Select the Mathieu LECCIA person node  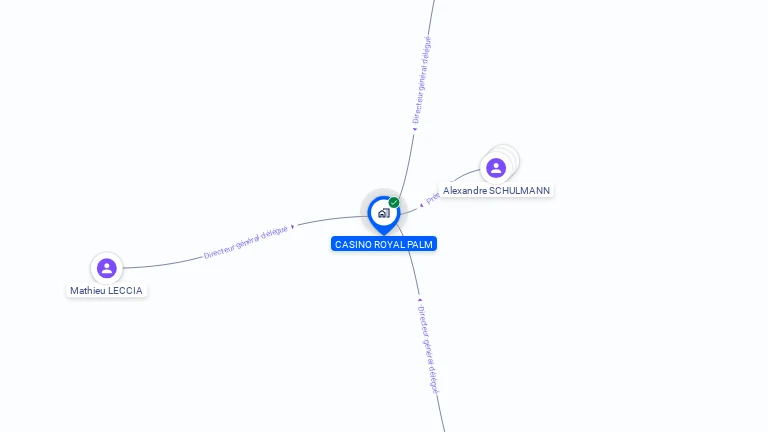click(107, 268)
